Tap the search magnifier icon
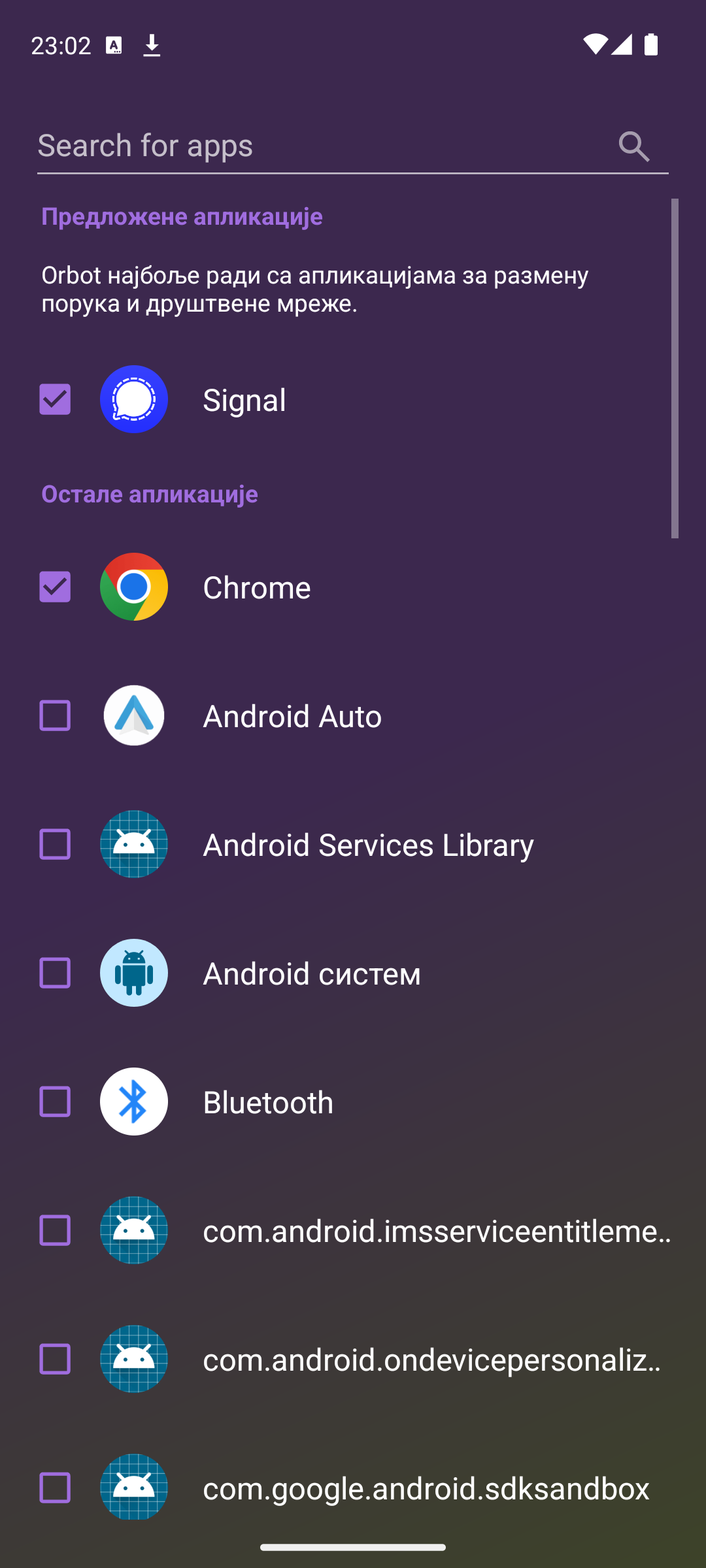706x1568 pixels. (634, 146)
